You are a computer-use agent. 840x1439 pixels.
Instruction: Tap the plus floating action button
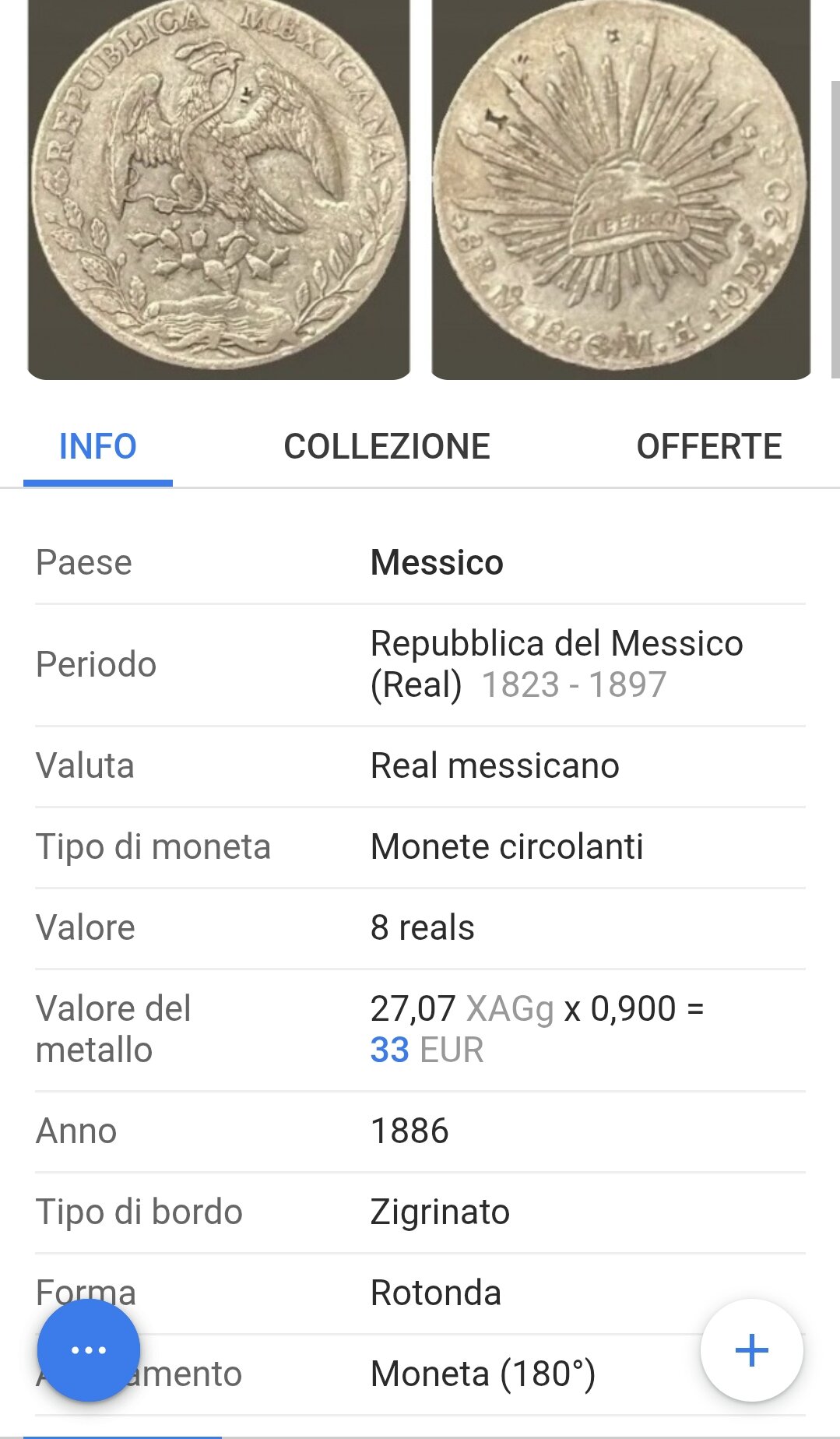click(x=751, y=1349)
